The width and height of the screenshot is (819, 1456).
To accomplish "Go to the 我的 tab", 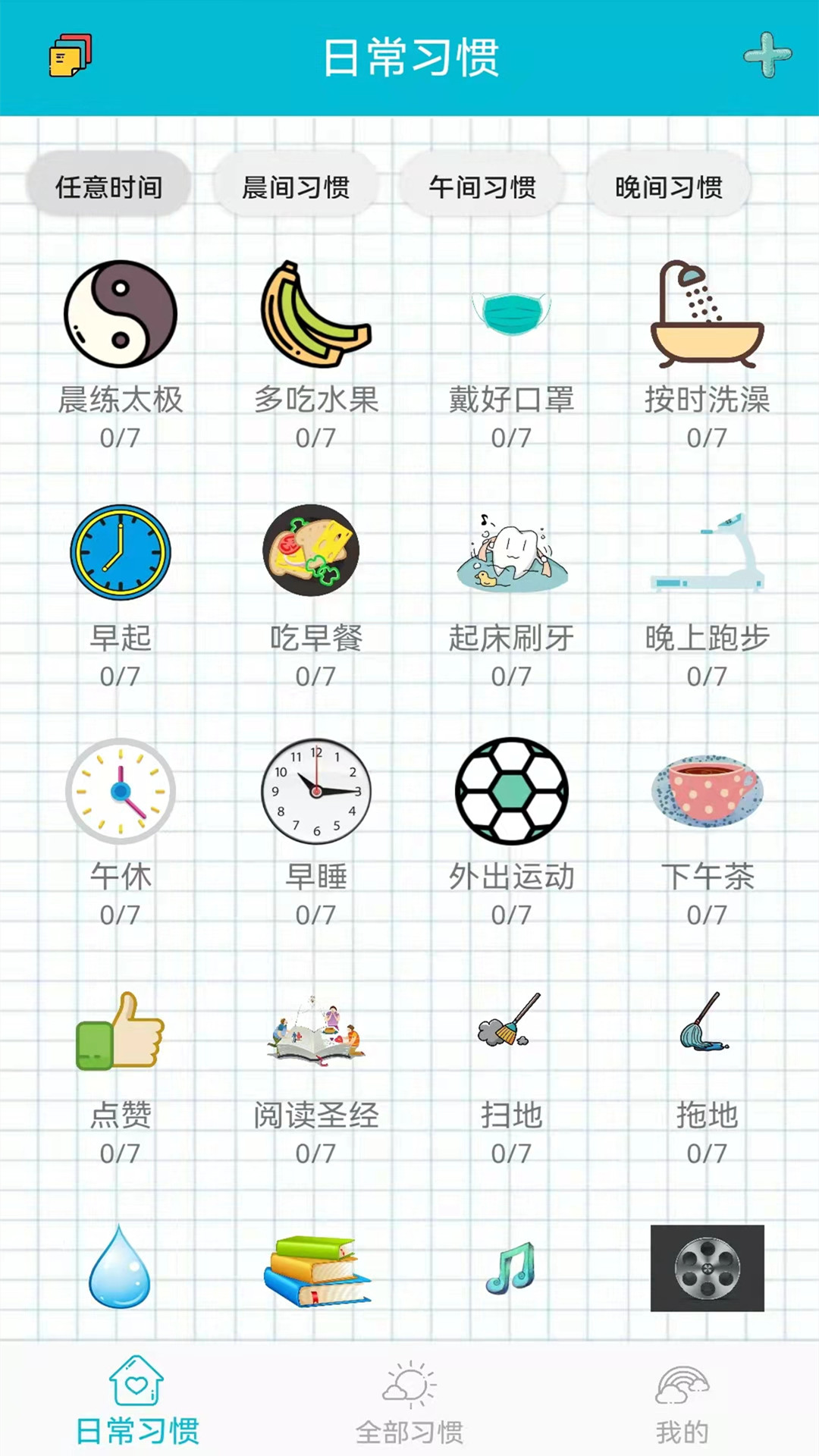I will point(682,1401).
